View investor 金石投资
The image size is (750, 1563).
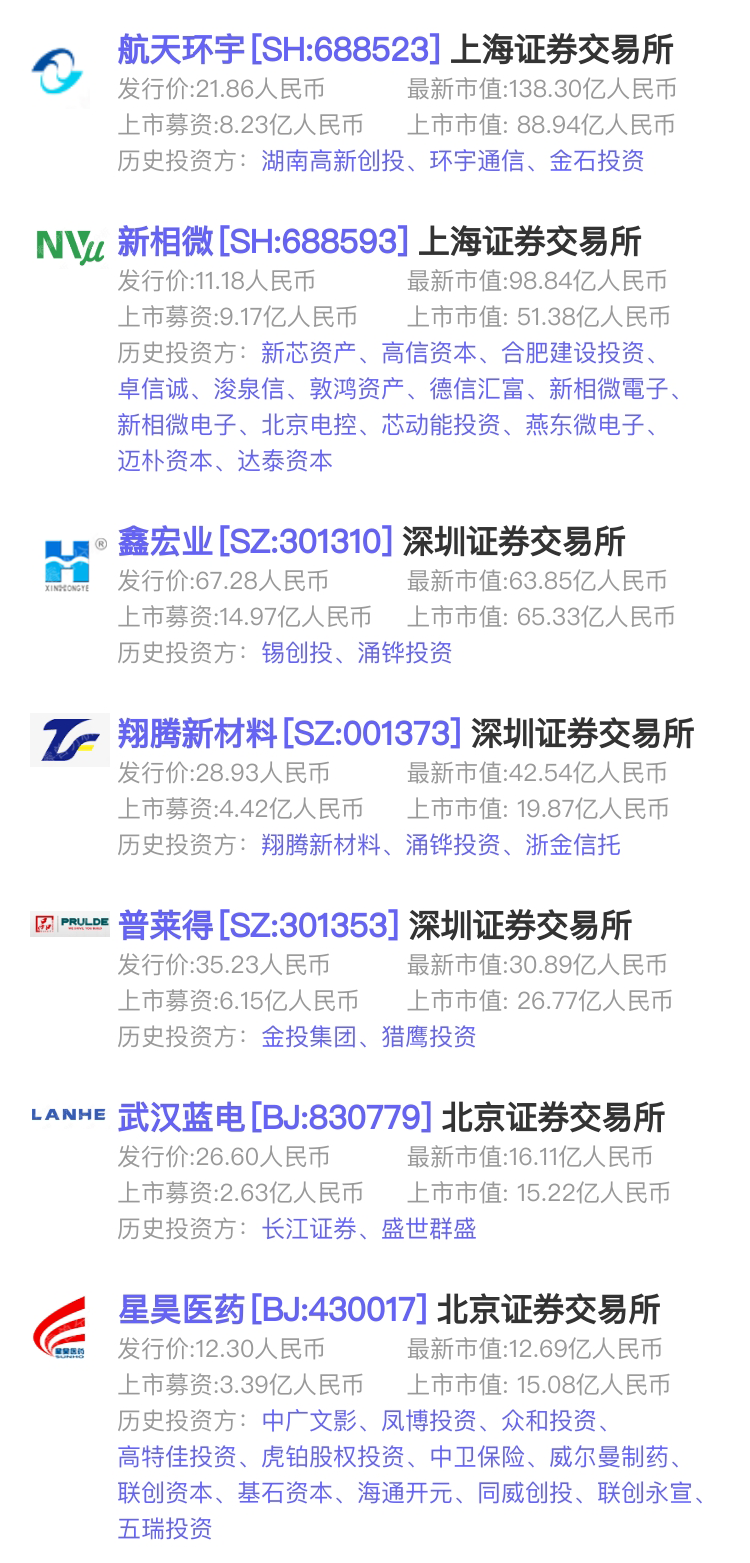(597, 161)
